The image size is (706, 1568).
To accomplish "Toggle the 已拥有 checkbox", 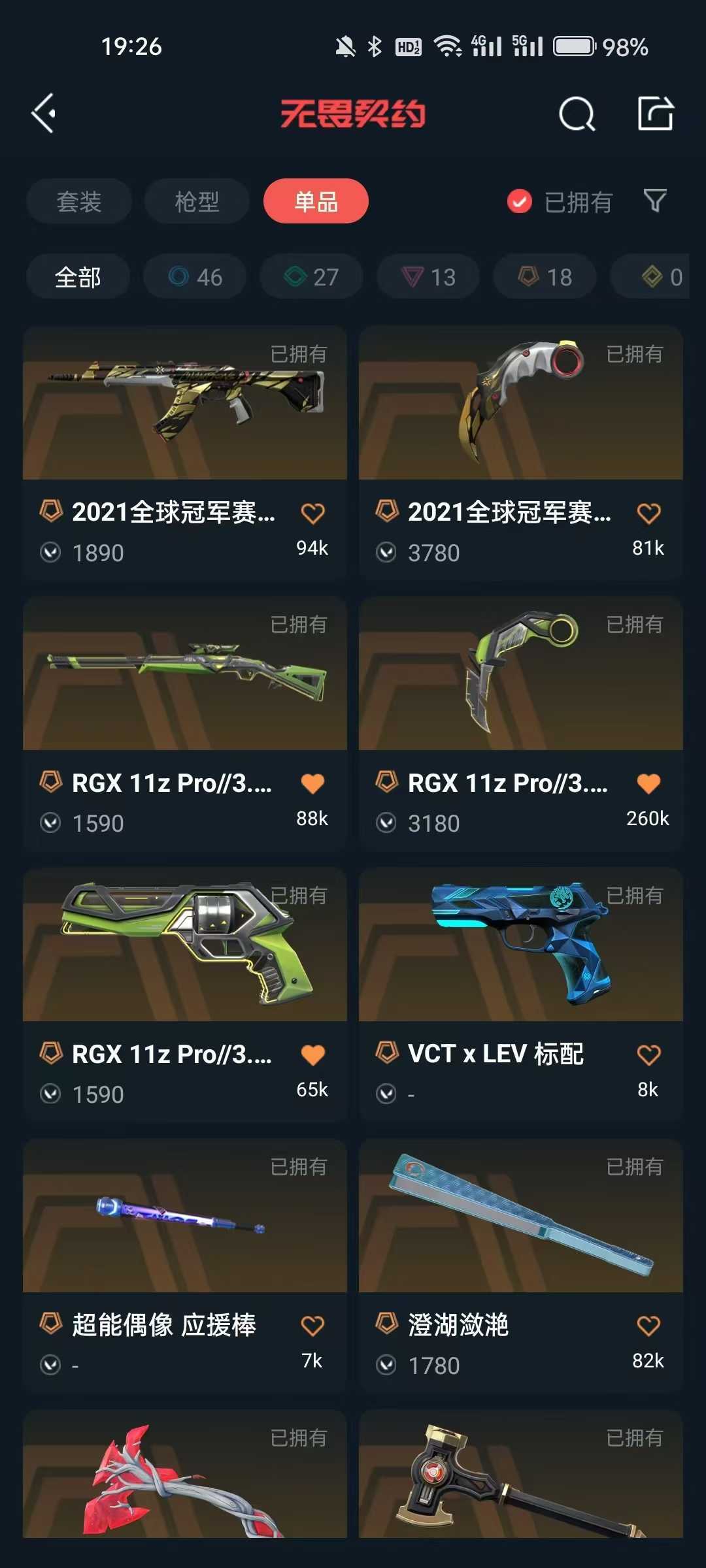I will 520,202.
